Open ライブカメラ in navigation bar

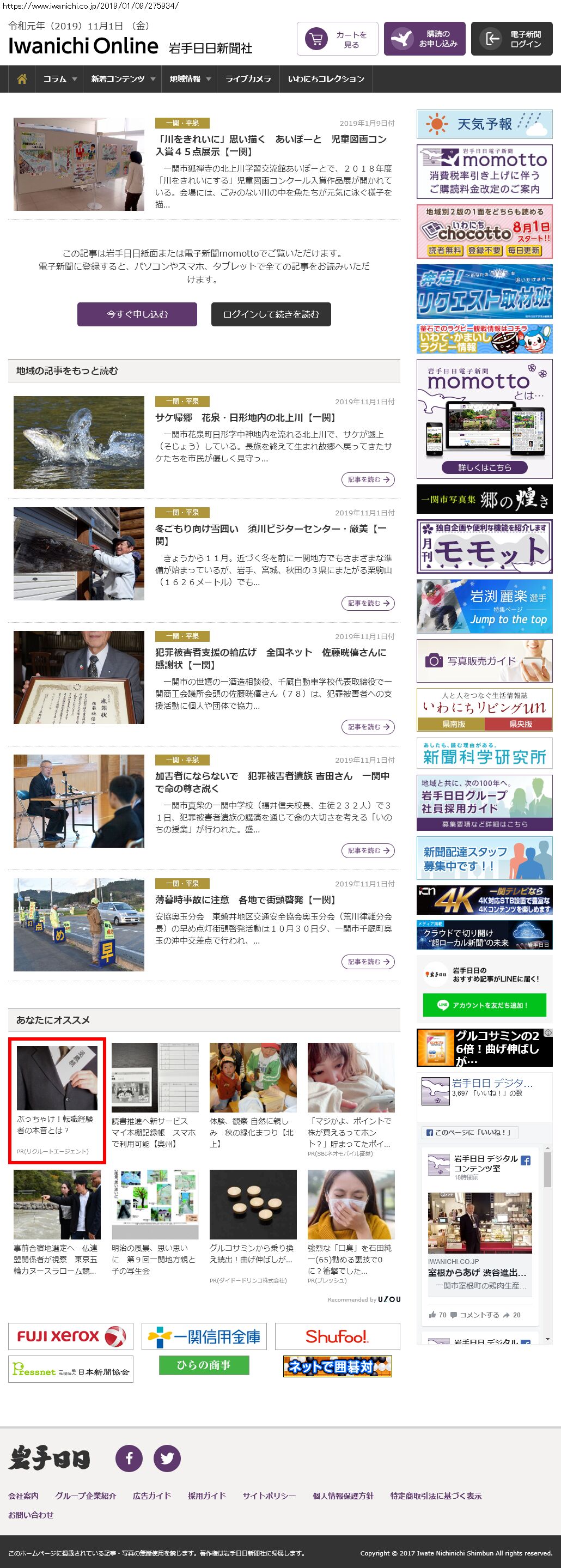[248, 79]
